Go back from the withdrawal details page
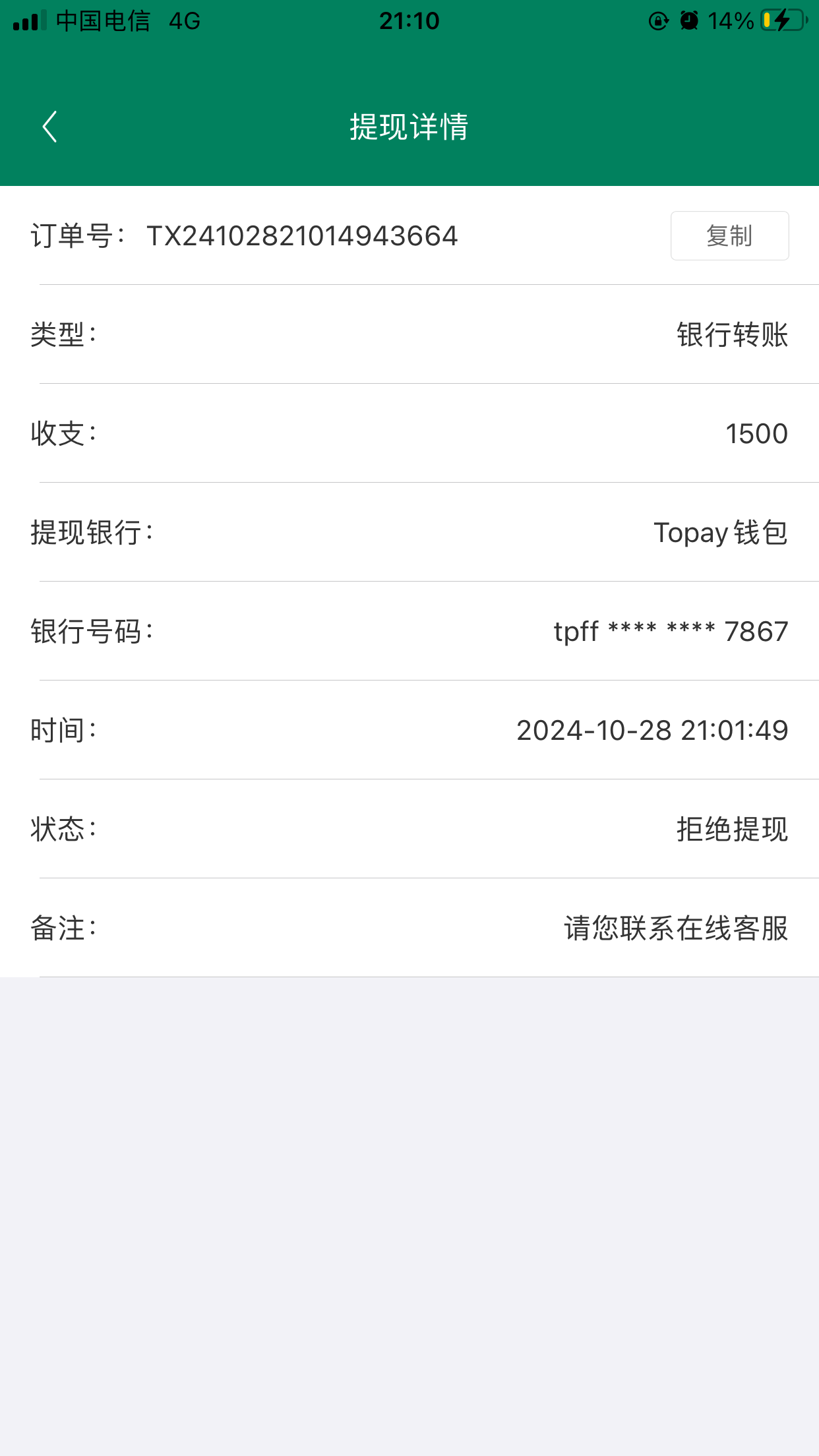This screenshot has width=819, height=1456. pos(49,127)
